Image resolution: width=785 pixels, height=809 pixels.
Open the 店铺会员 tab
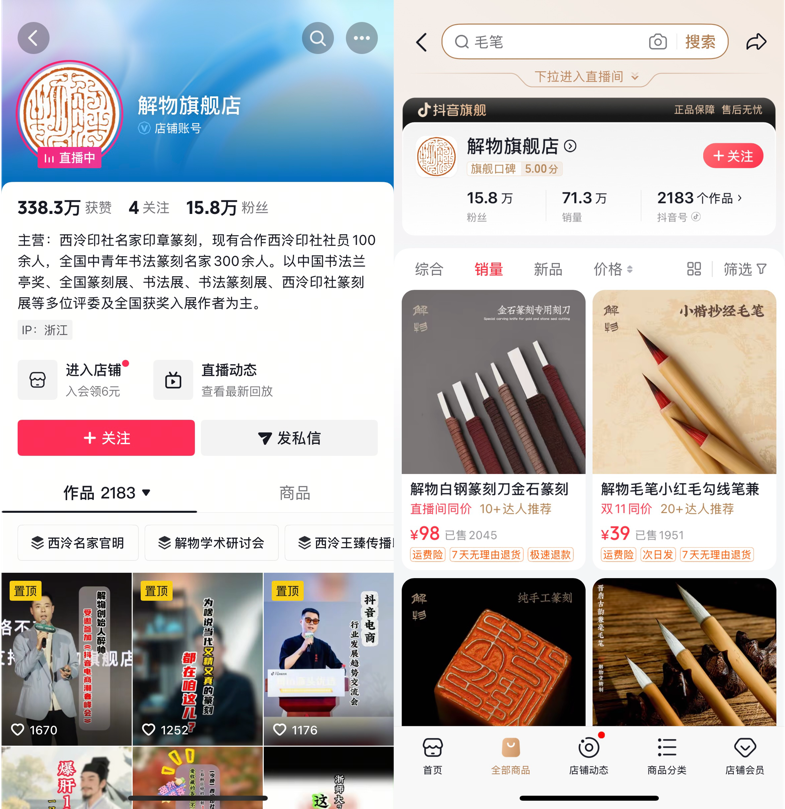(744, 755)
